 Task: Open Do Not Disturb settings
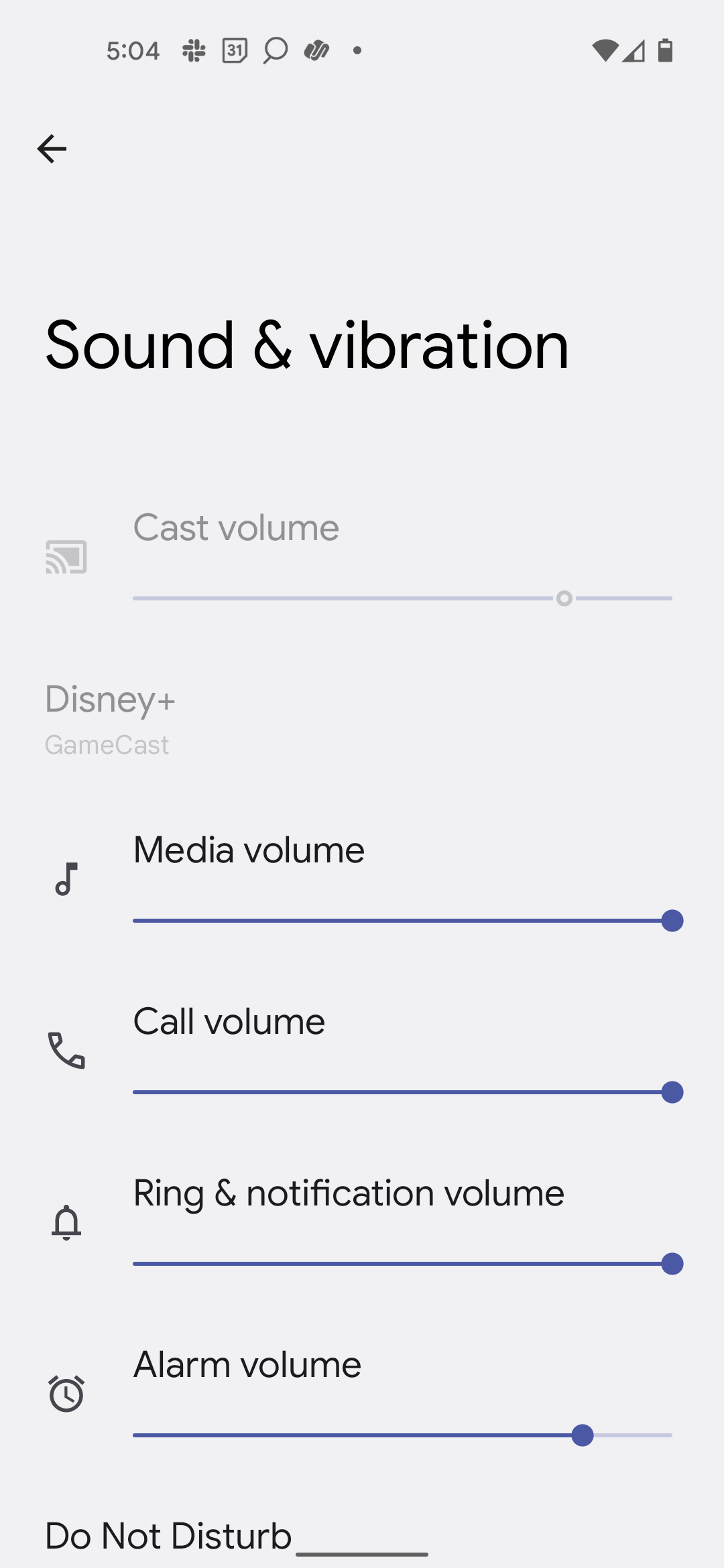[169, 1536]
